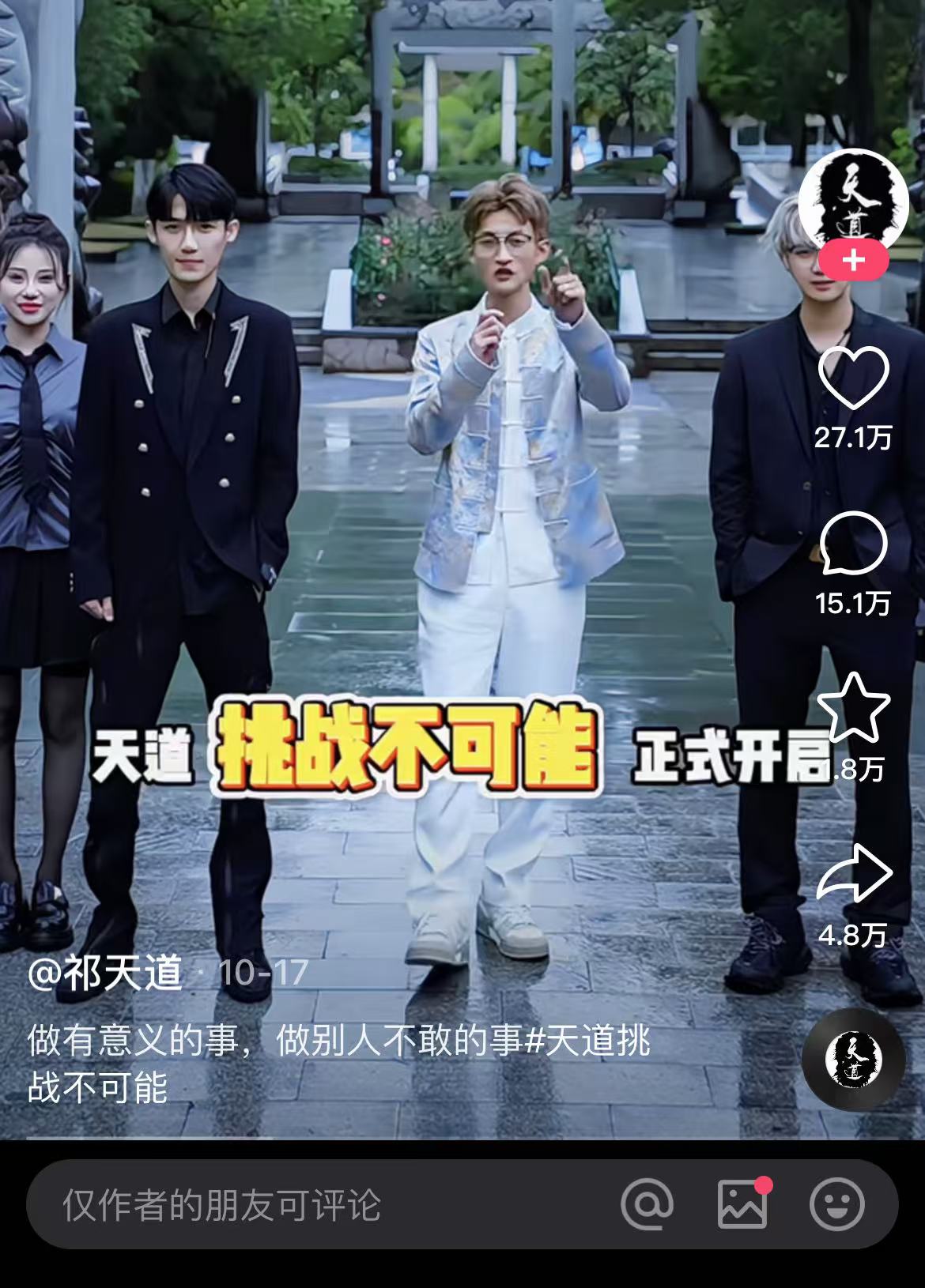This screenshot has height=1288, width=925.
Task: Open the @祁天道 username link
Action: click(x=105, y=973)
